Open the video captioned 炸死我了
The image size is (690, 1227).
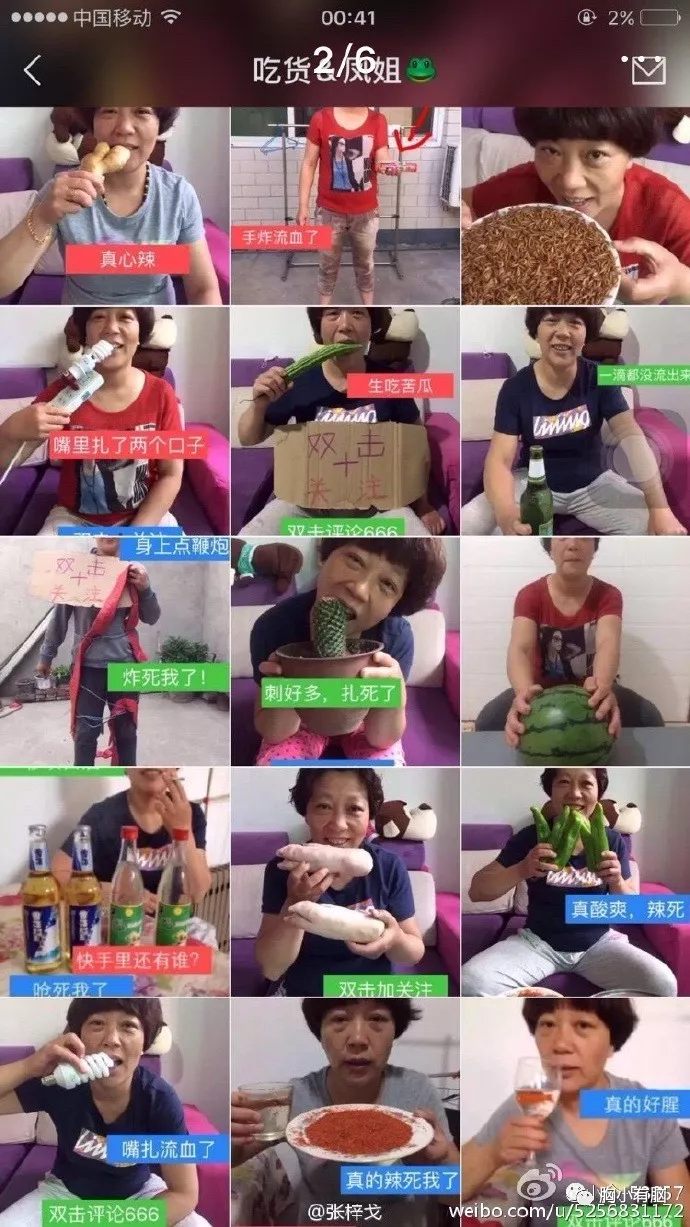[114, 651]
